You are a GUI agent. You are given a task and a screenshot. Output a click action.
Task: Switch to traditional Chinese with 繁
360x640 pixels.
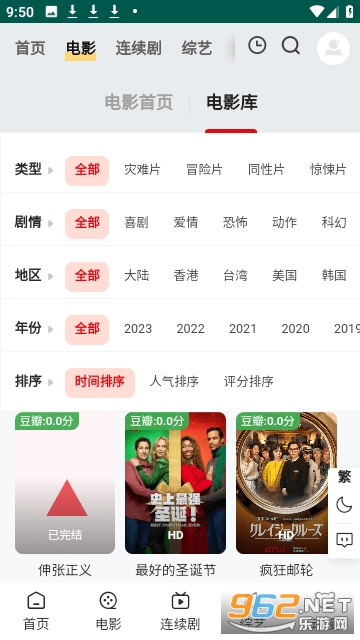click(344, 476)
